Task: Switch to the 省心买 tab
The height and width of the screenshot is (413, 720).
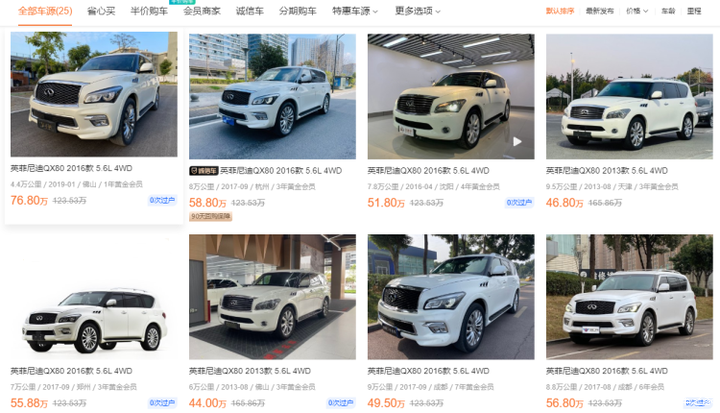Action: point(100,11)
